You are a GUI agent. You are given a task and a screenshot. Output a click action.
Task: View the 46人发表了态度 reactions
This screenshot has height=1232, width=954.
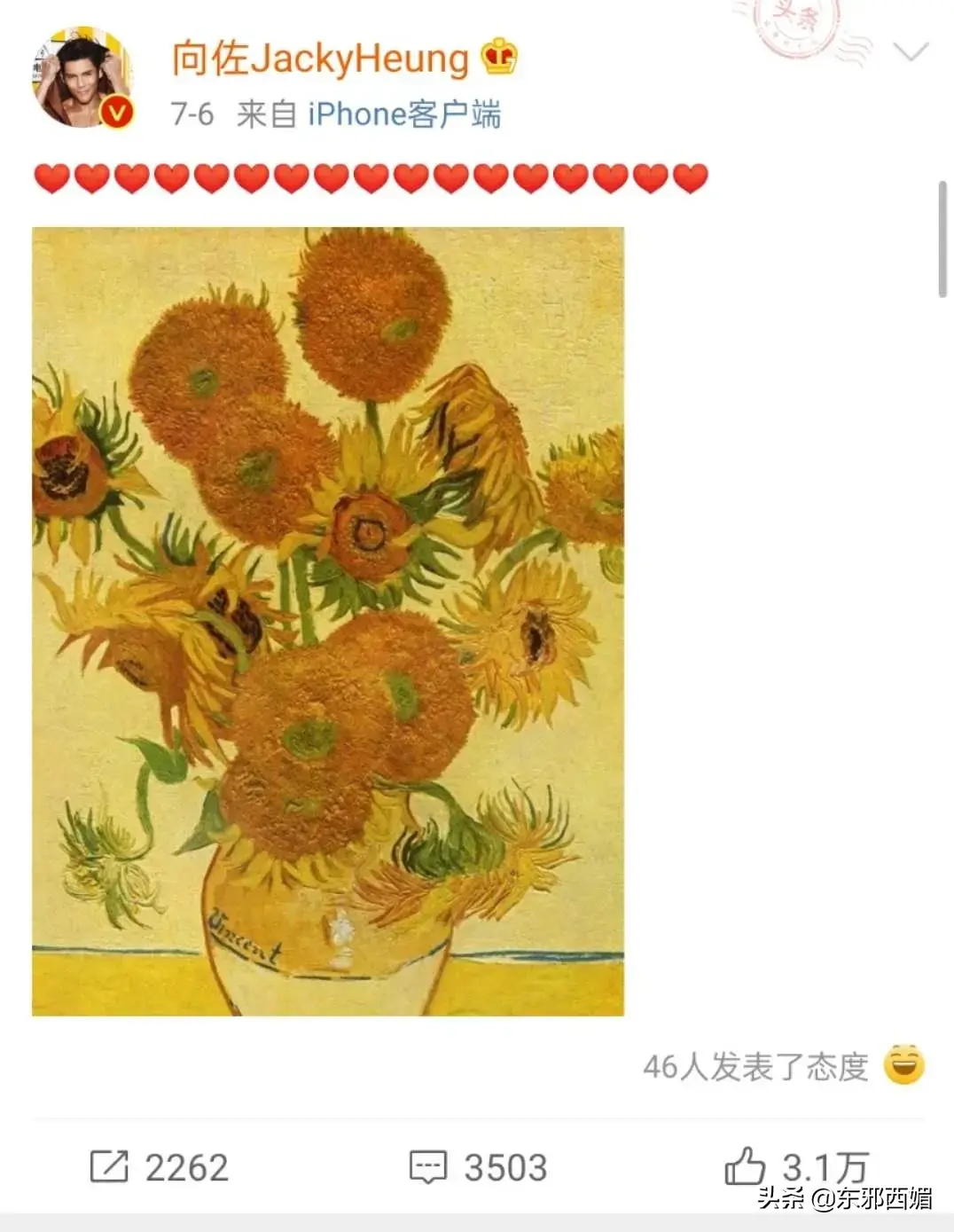coord(755,1066)
